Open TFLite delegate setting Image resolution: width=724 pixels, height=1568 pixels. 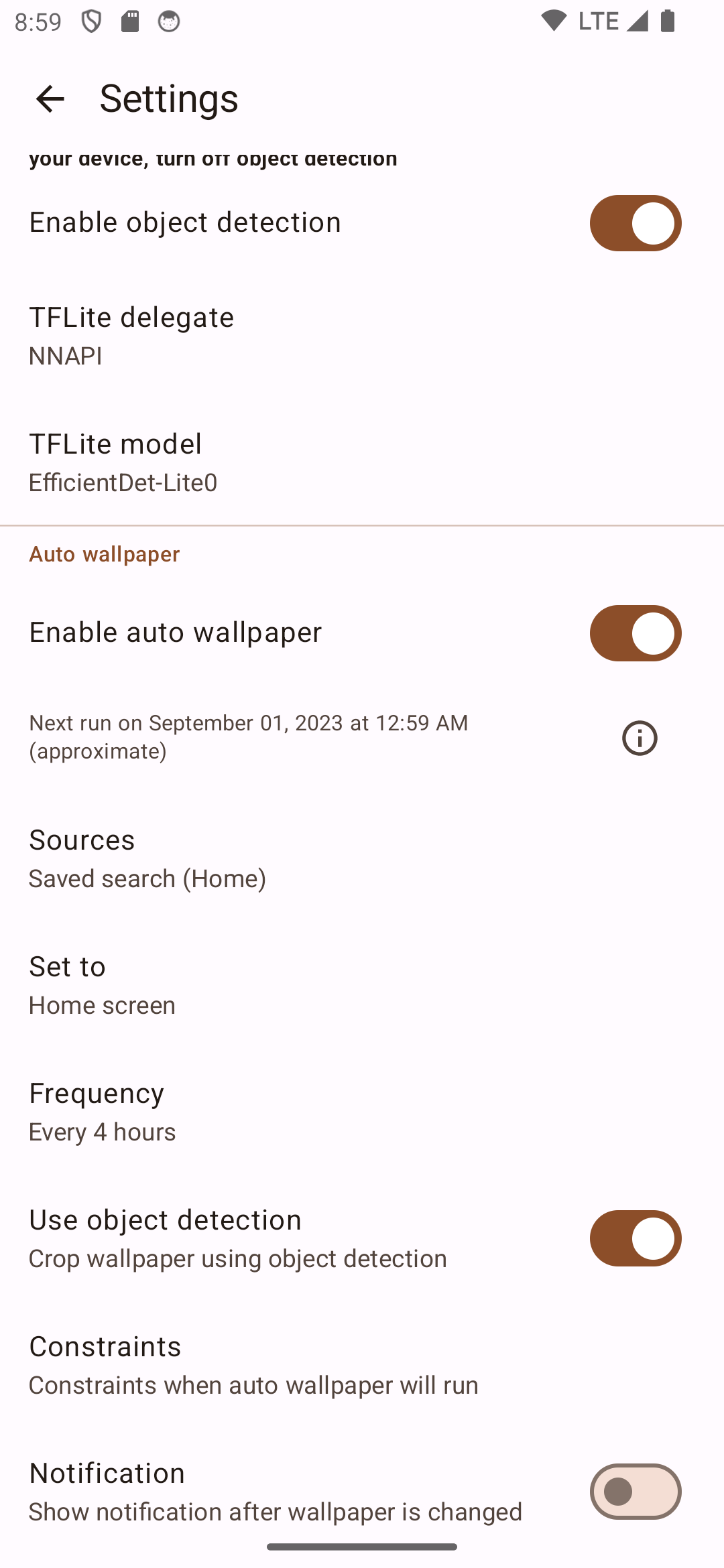click(x=362, y=335)
